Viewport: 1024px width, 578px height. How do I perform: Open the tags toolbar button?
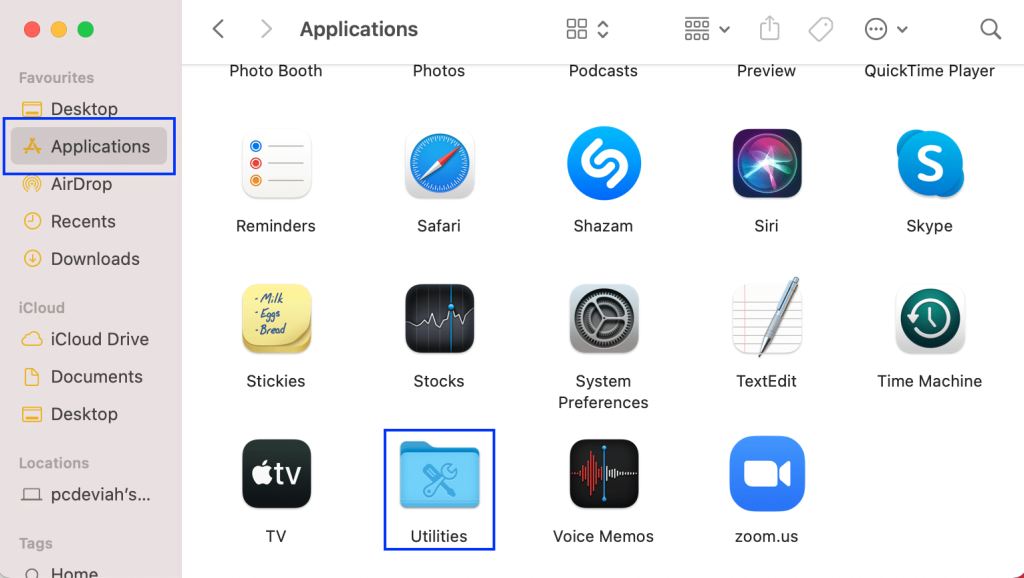click(x=821, y=29)
